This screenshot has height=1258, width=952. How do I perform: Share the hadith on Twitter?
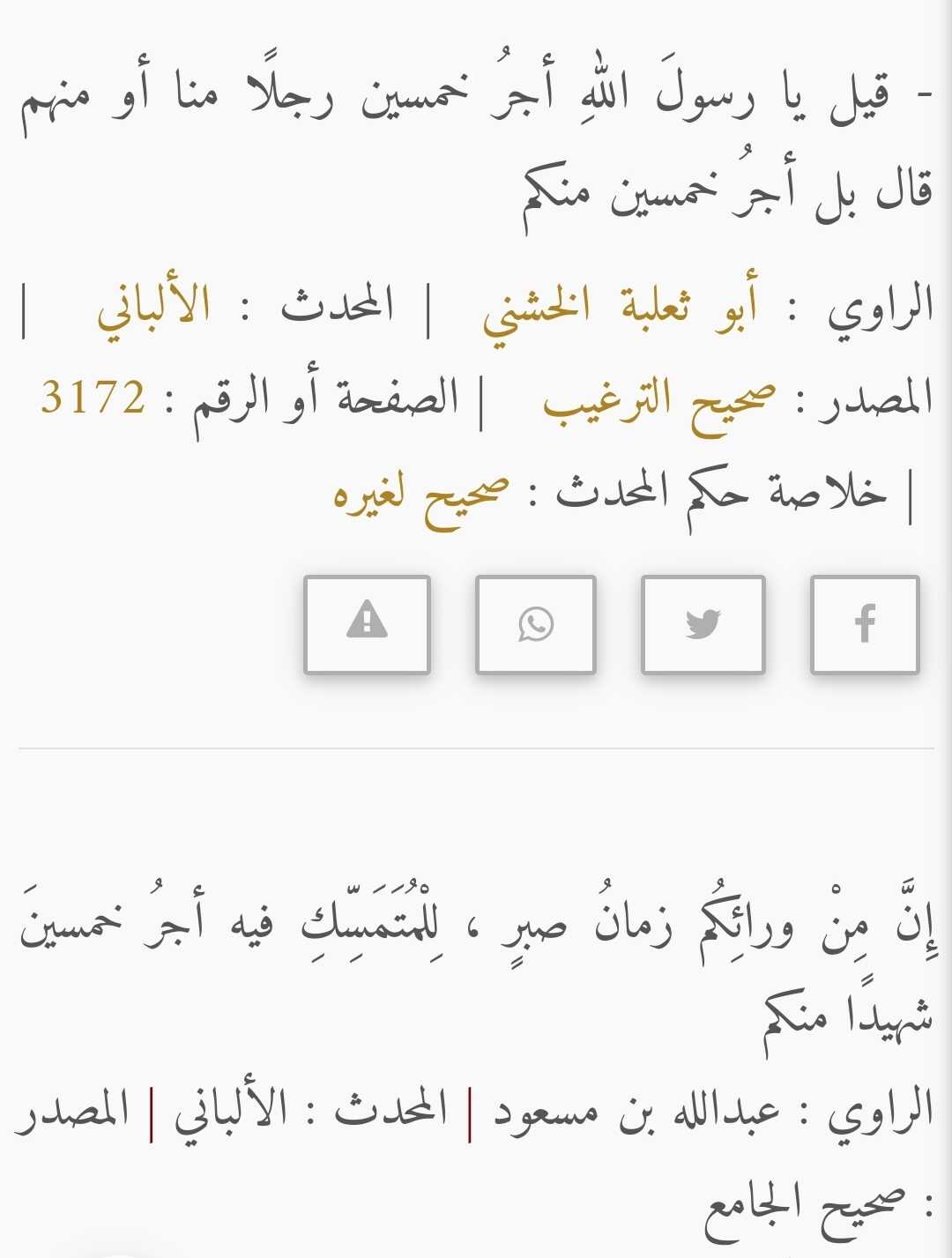(x=703, y=624)
